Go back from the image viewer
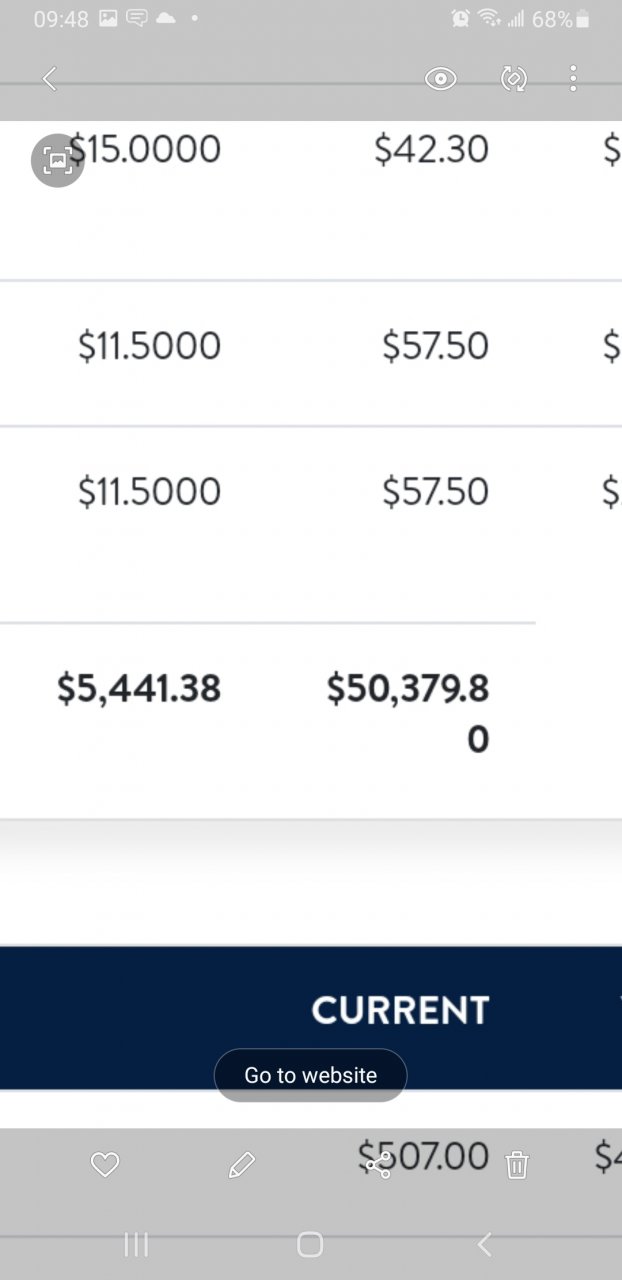Screen dimensions: 622x1280 tap(50, 79)
